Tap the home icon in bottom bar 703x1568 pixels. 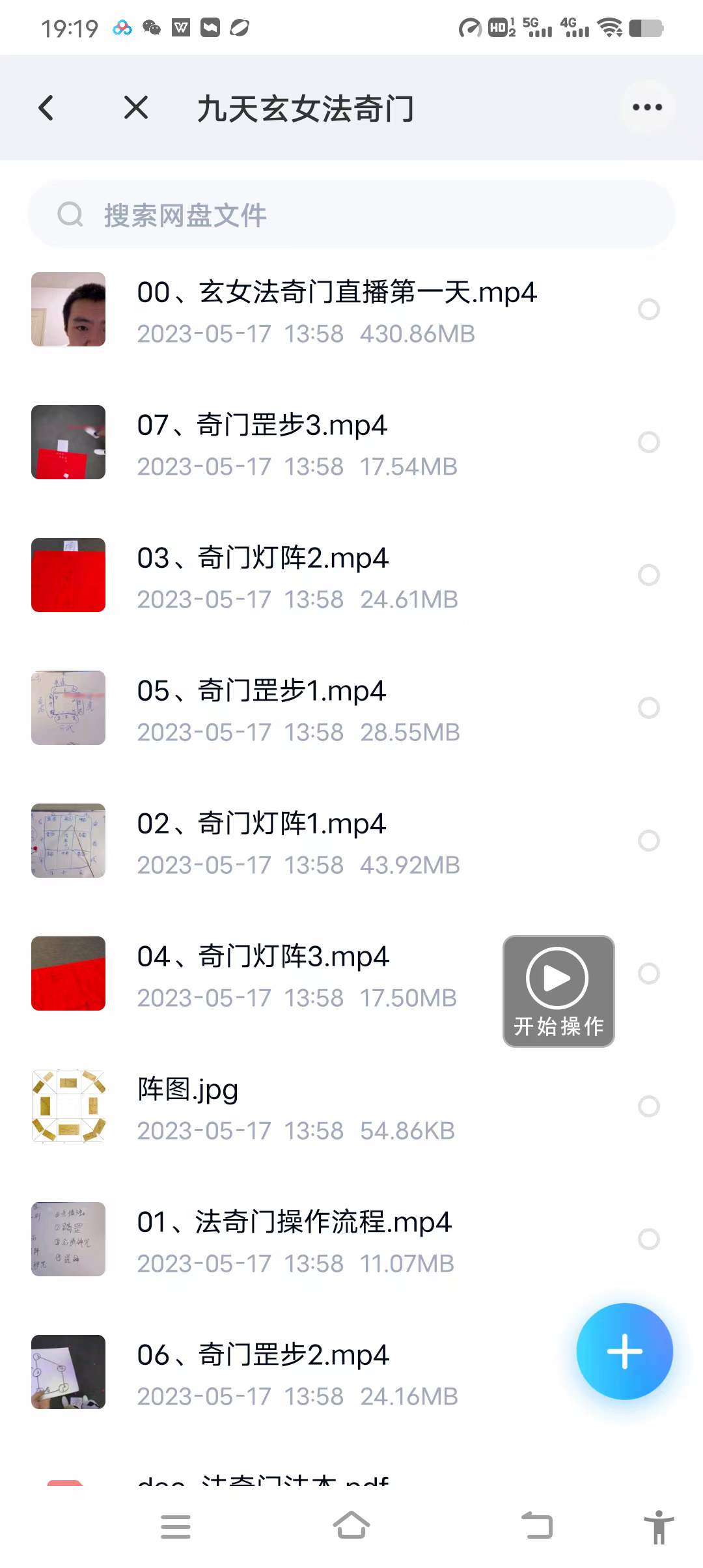(351, 1526)
